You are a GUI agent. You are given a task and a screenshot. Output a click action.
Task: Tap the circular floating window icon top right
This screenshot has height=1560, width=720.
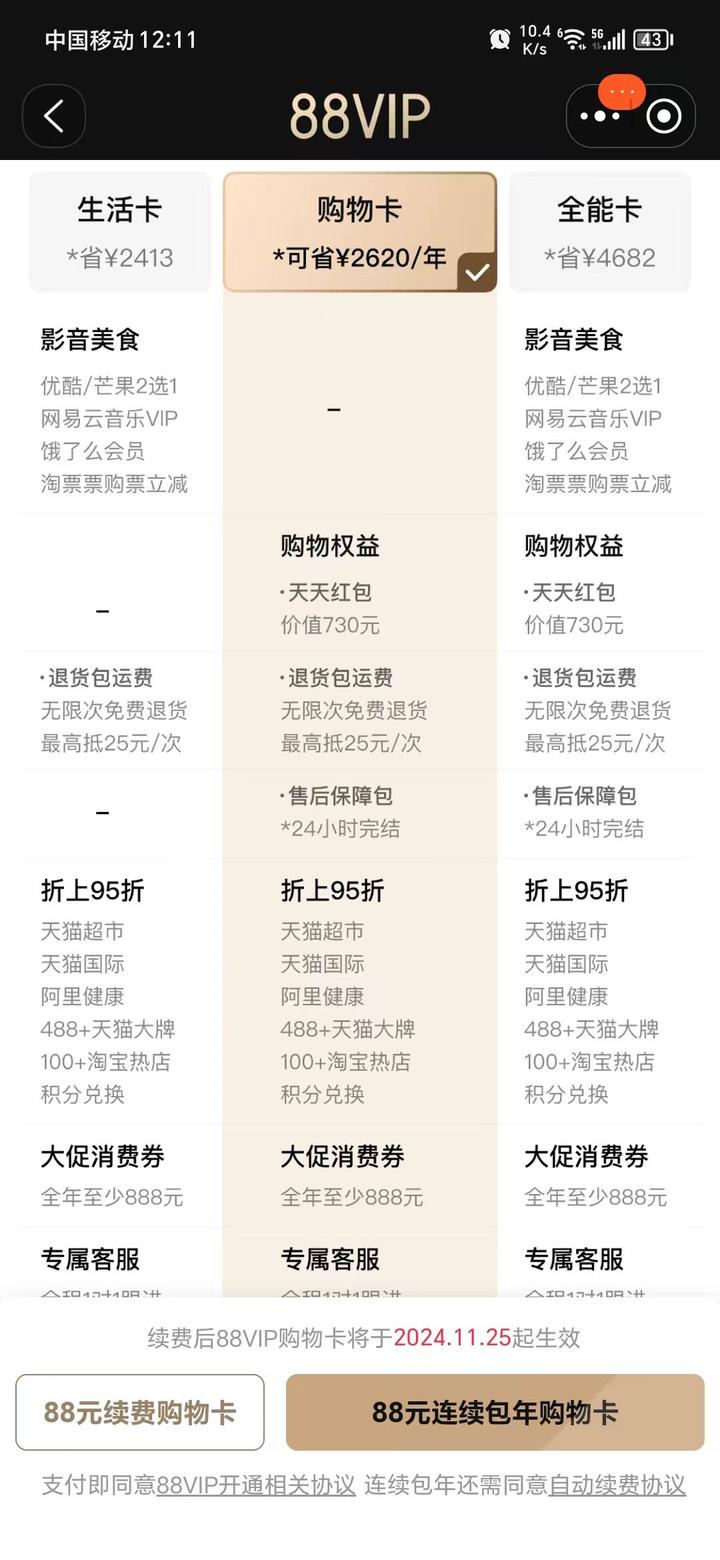[662, 115]
